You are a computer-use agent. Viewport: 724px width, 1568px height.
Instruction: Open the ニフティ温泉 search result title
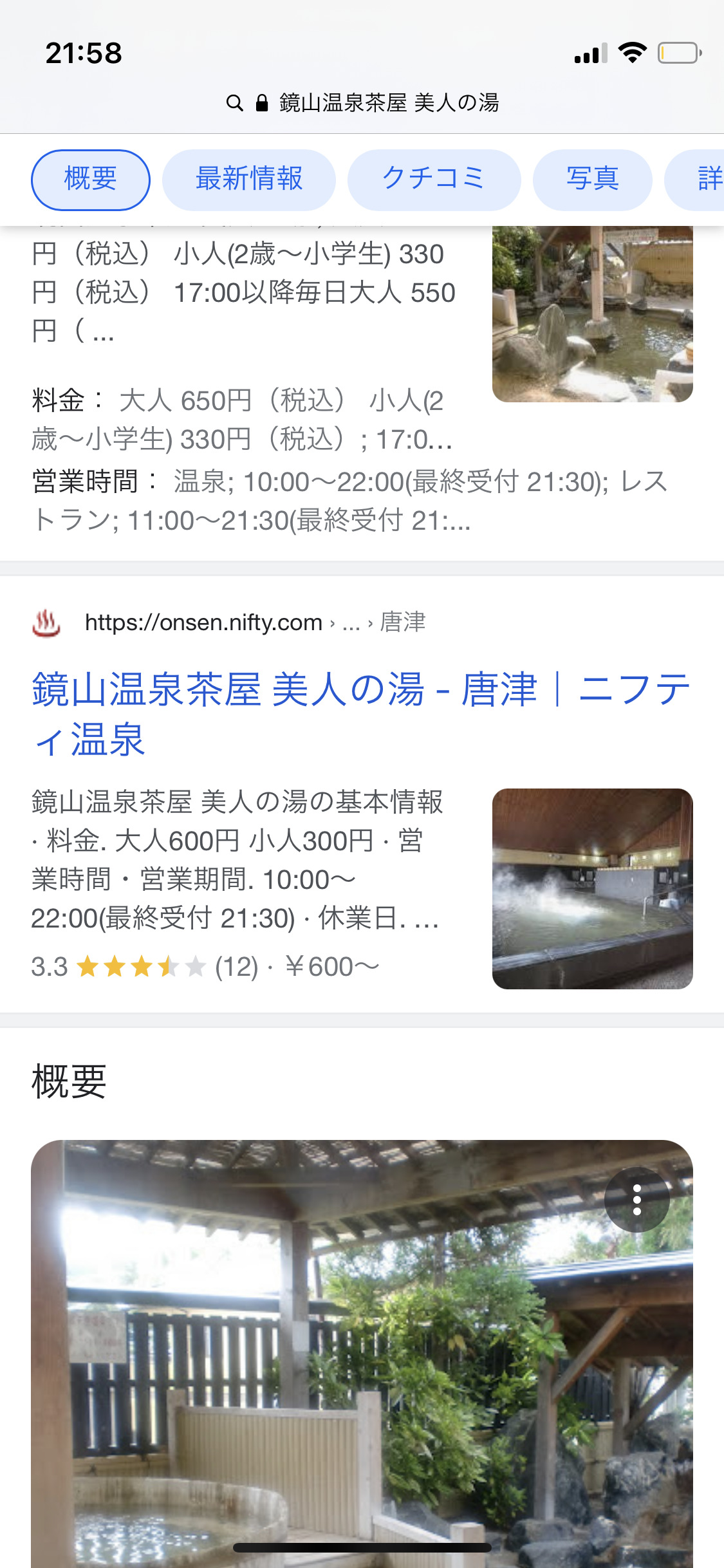pyautogui.click(x=360, y=713)
